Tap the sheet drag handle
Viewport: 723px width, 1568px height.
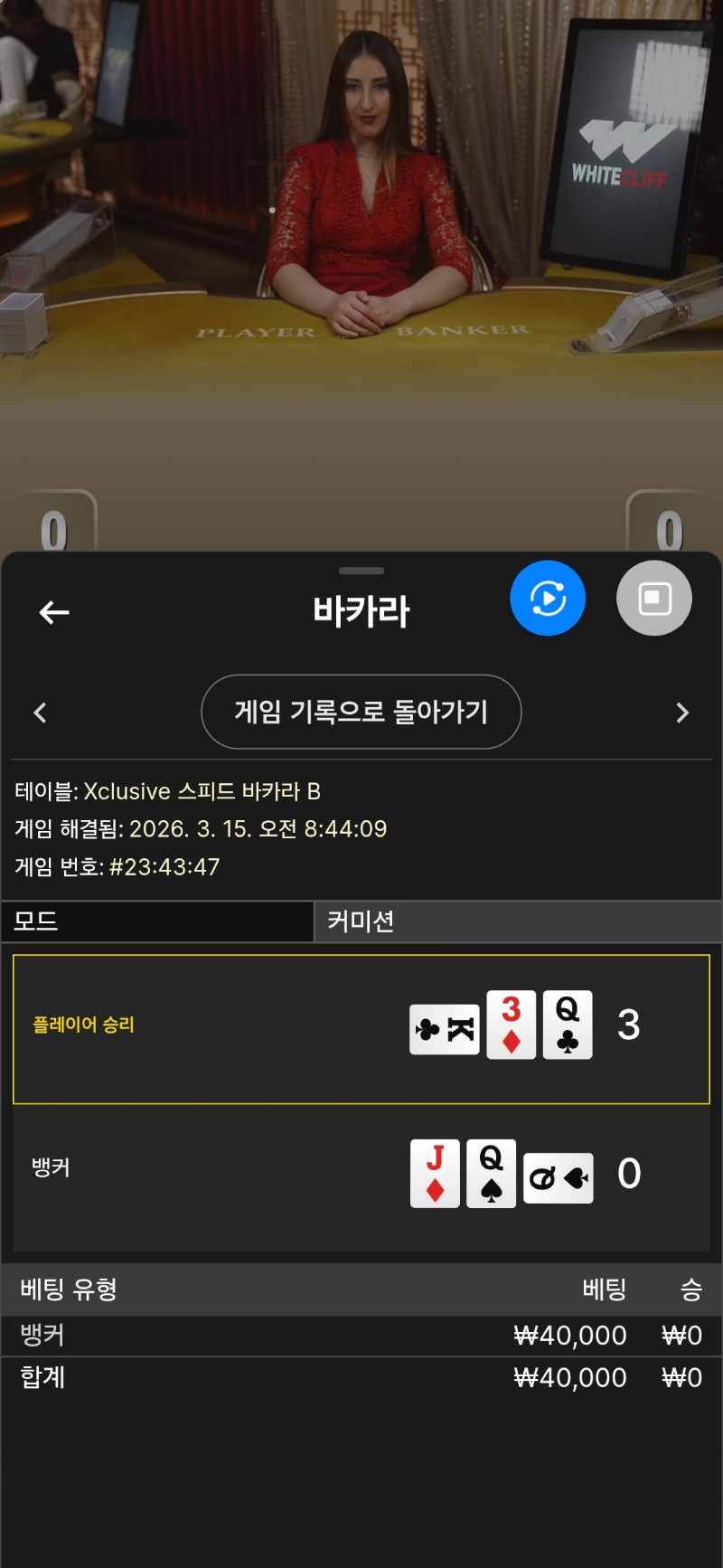[361, 571]
